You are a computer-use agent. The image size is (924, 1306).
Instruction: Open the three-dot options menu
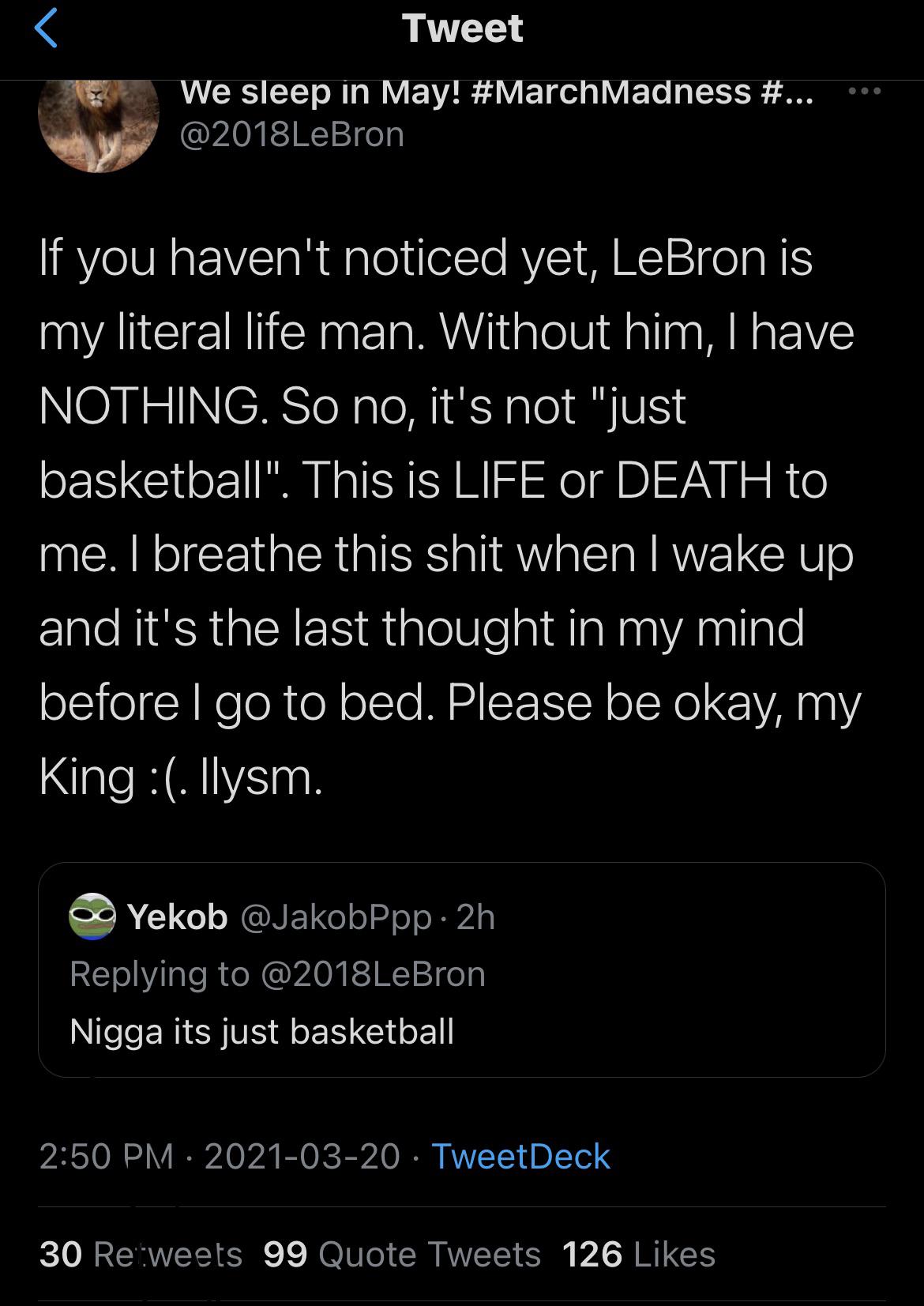864,91
